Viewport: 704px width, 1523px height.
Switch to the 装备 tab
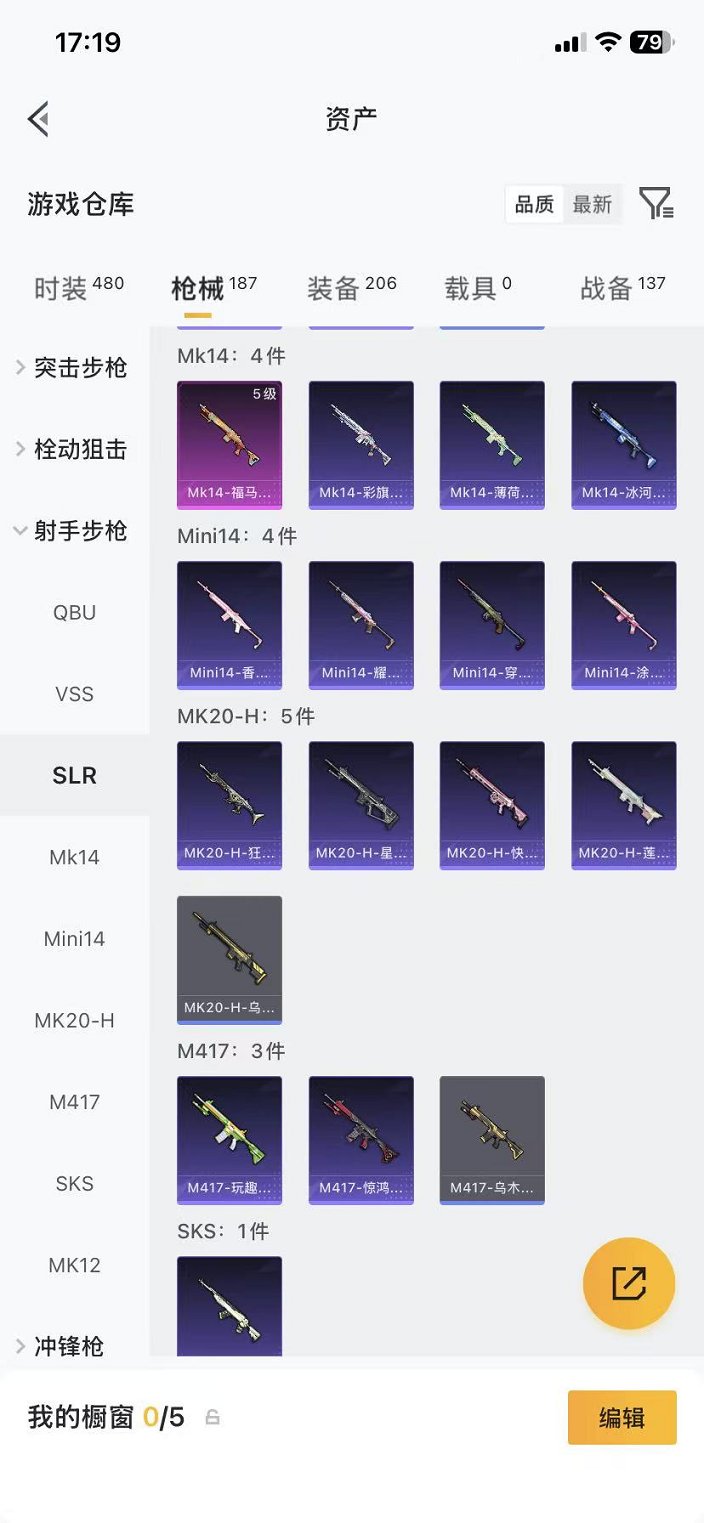coord(352,288)
